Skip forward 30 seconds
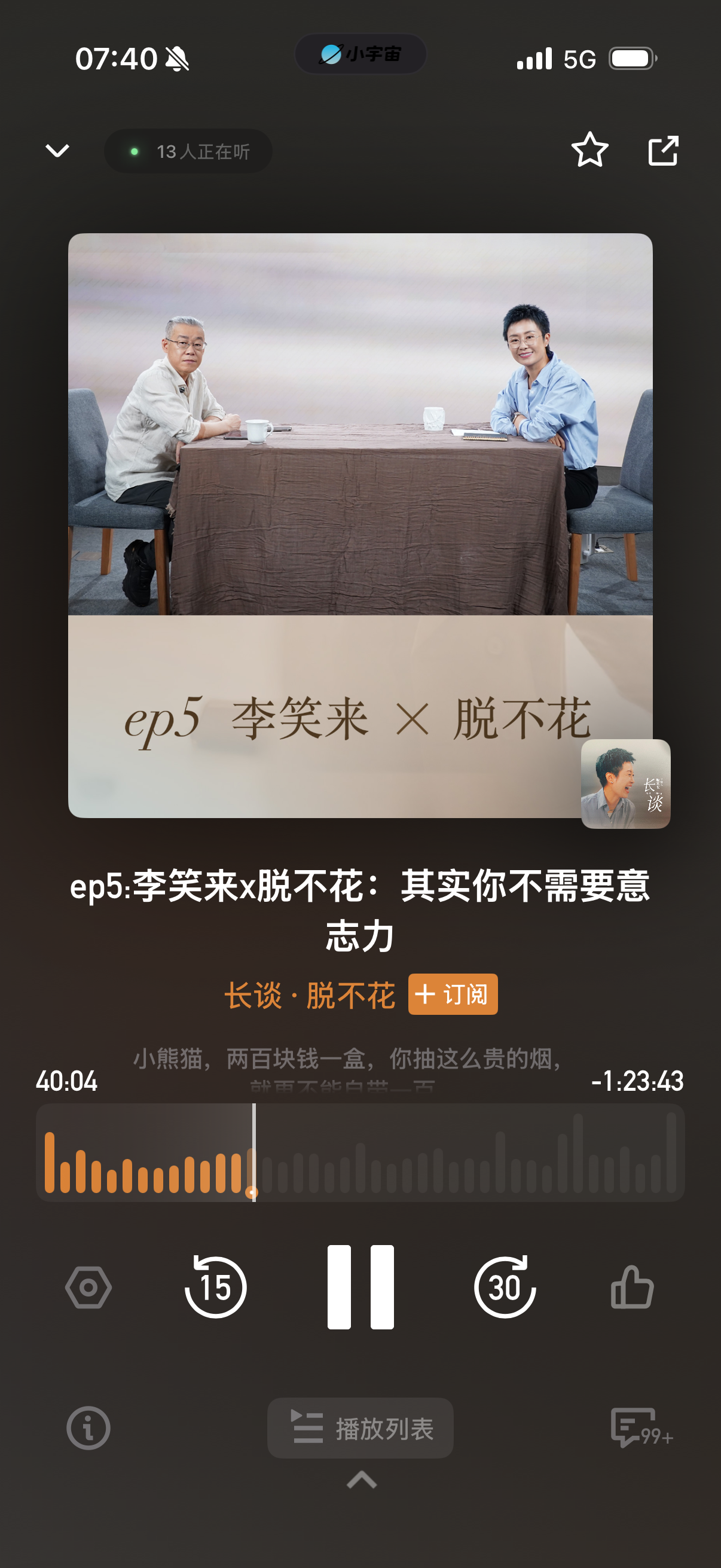Image resolution: width=721 pixels, height=1568 pixels. click(505, 1287)
